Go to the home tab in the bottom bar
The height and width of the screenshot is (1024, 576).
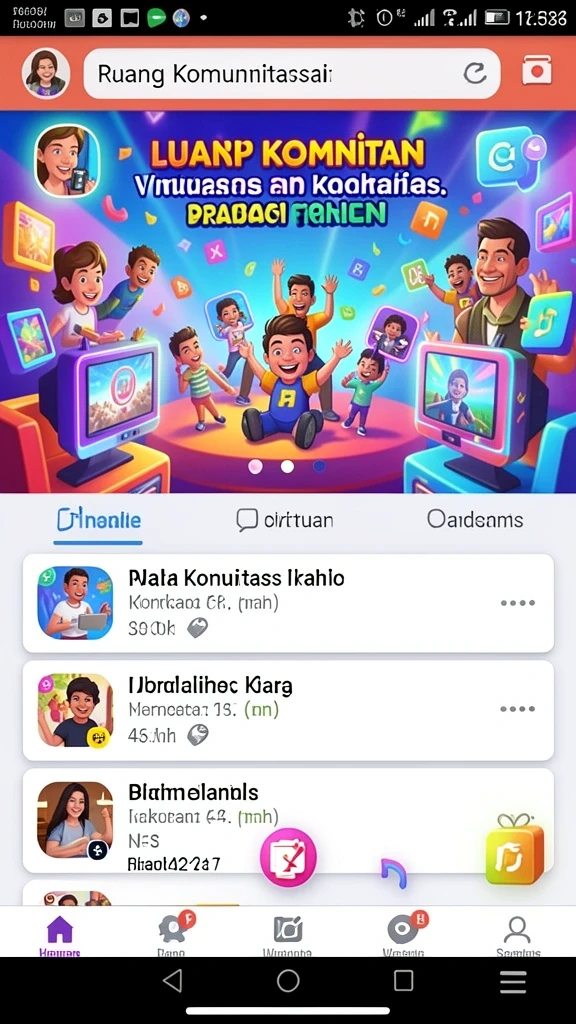(x=59, y=935)
